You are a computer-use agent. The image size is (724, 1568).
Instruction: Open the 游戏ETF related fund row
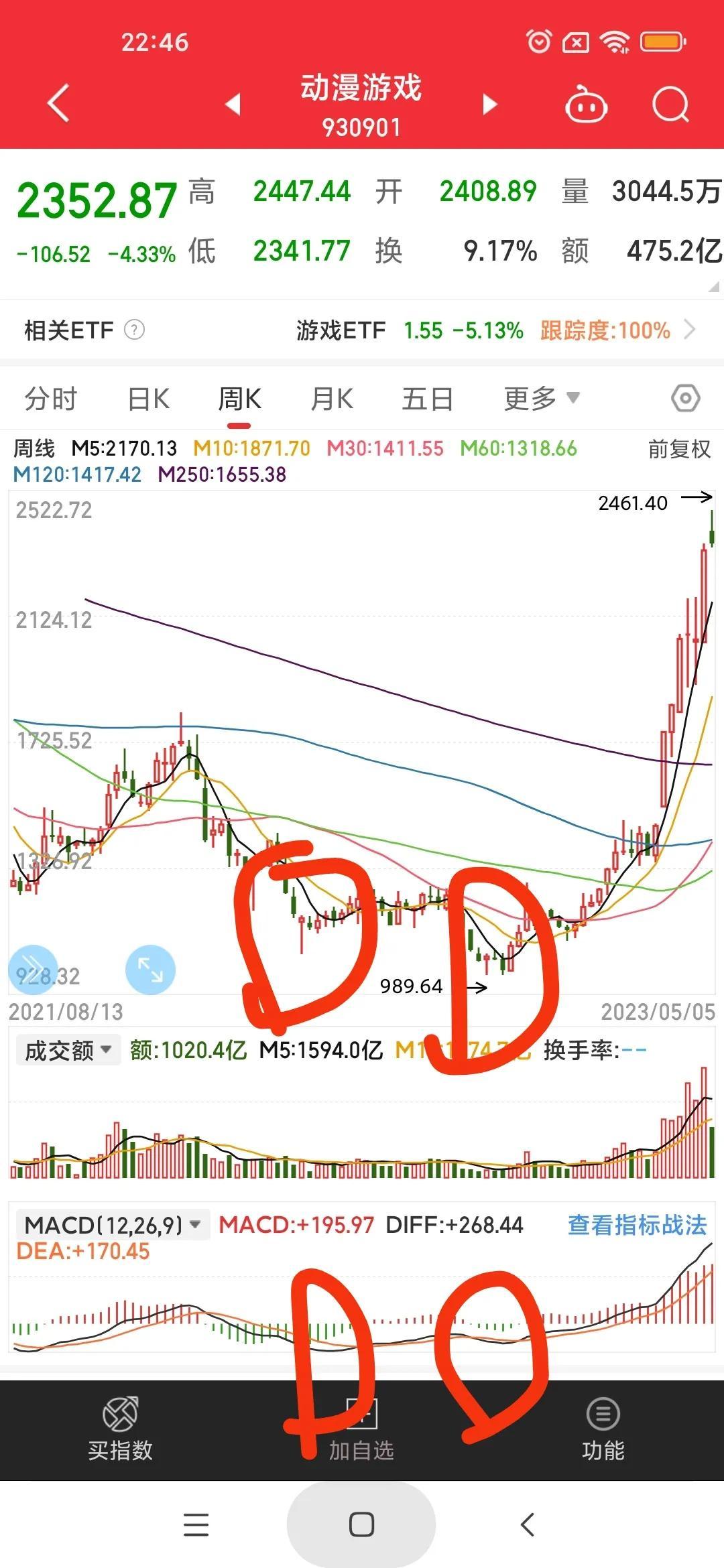tap(362, 330)
